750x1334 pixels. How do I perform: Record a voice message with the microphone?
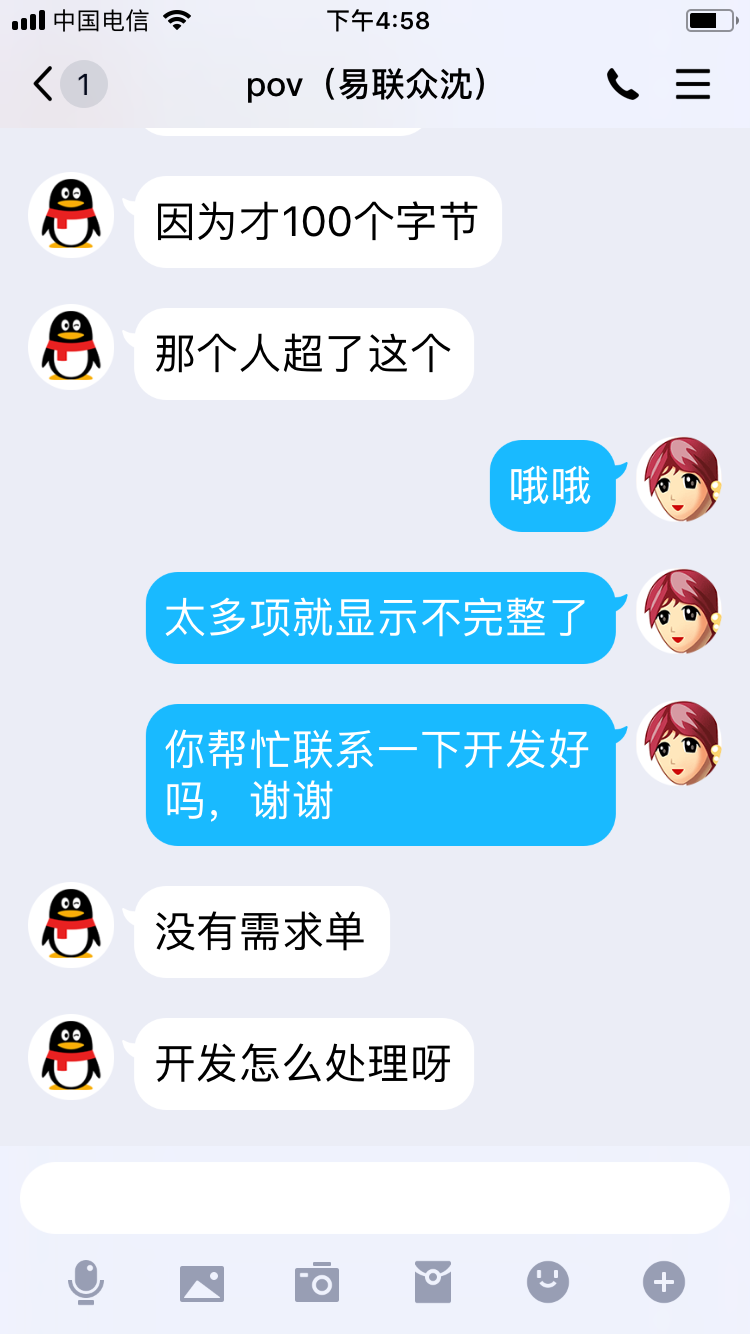[86, 1282]
